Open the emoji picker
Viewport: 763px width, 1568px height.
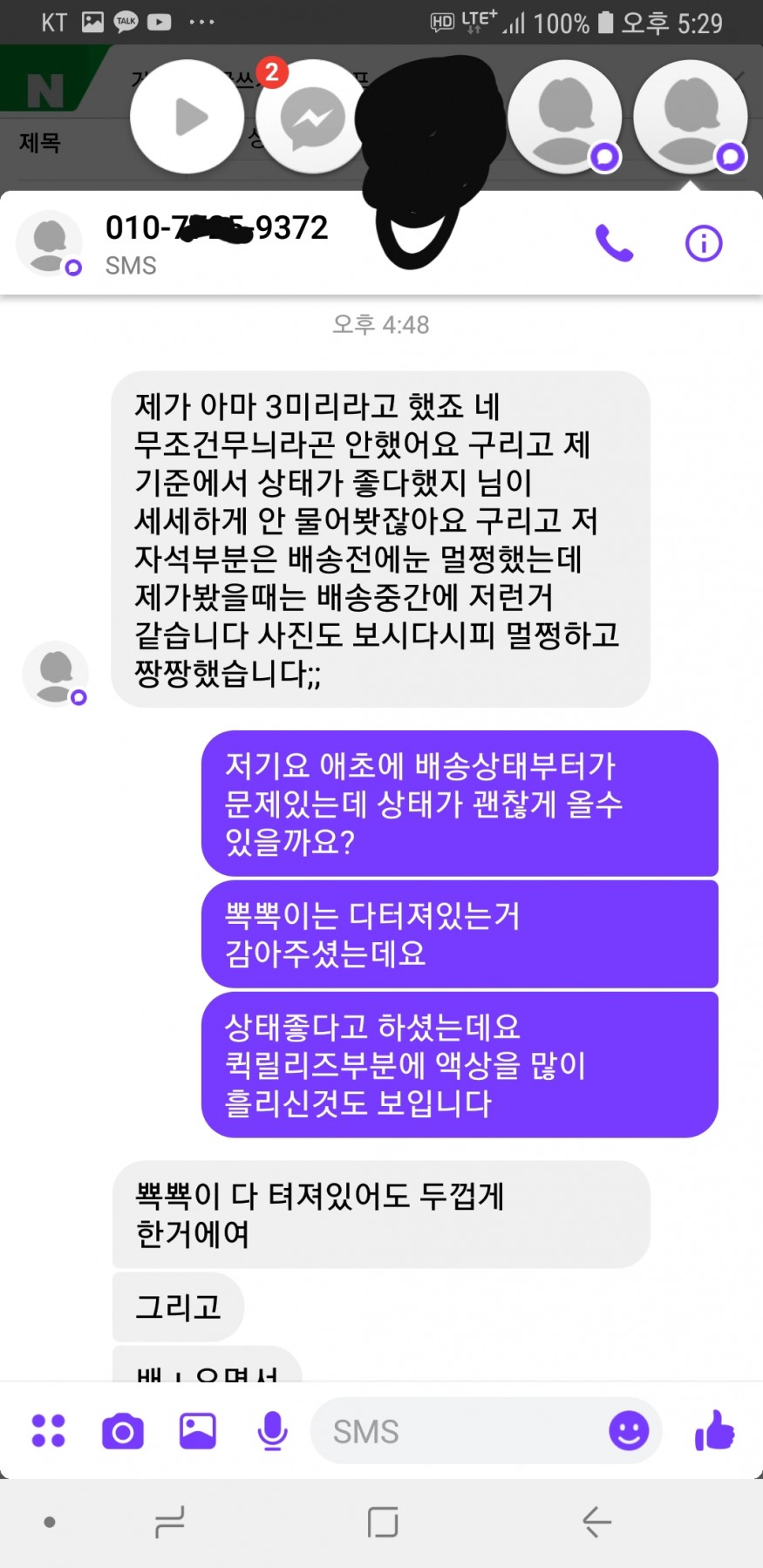[x=628, y=1430]
